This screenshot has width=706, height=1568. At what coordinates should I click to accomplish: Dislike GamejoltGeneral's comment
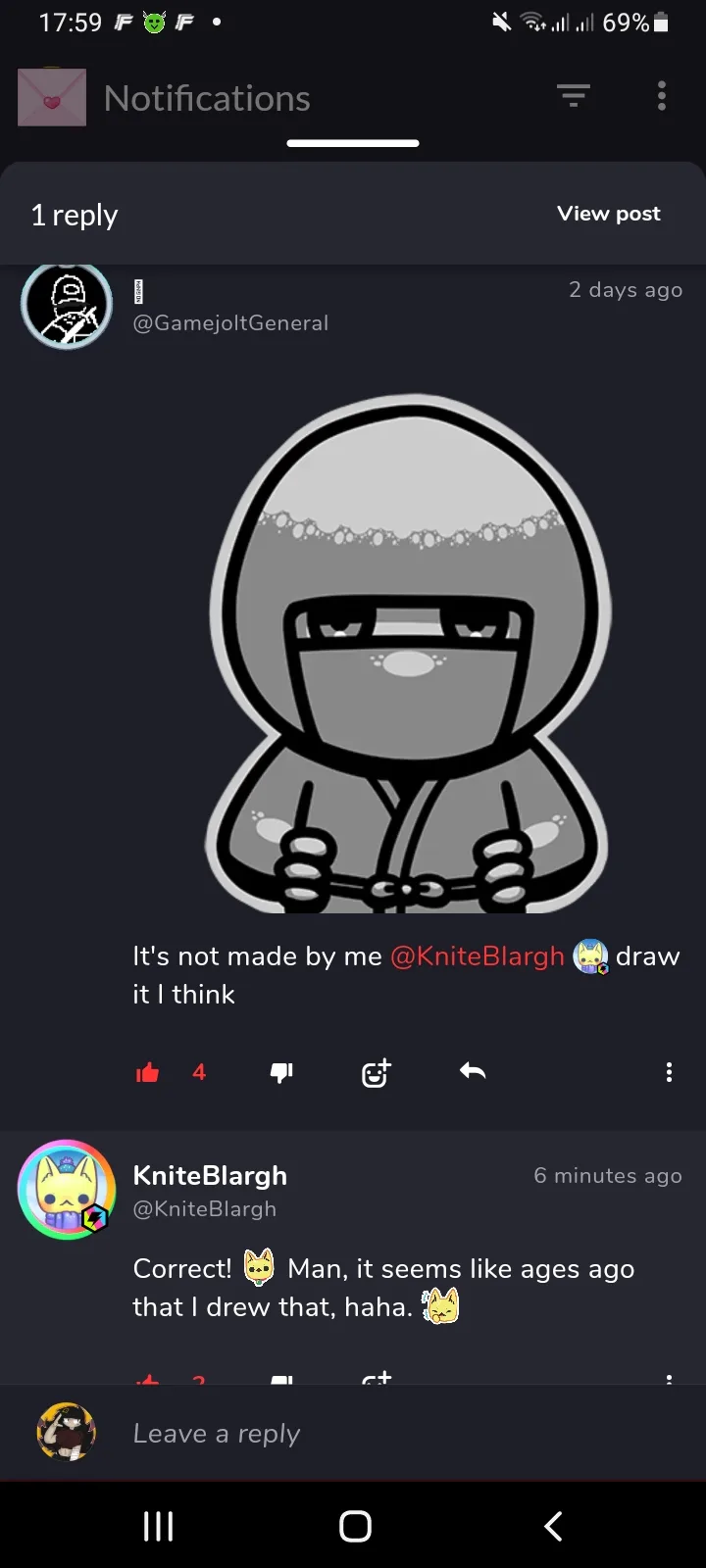click(x=281, y=1073)
